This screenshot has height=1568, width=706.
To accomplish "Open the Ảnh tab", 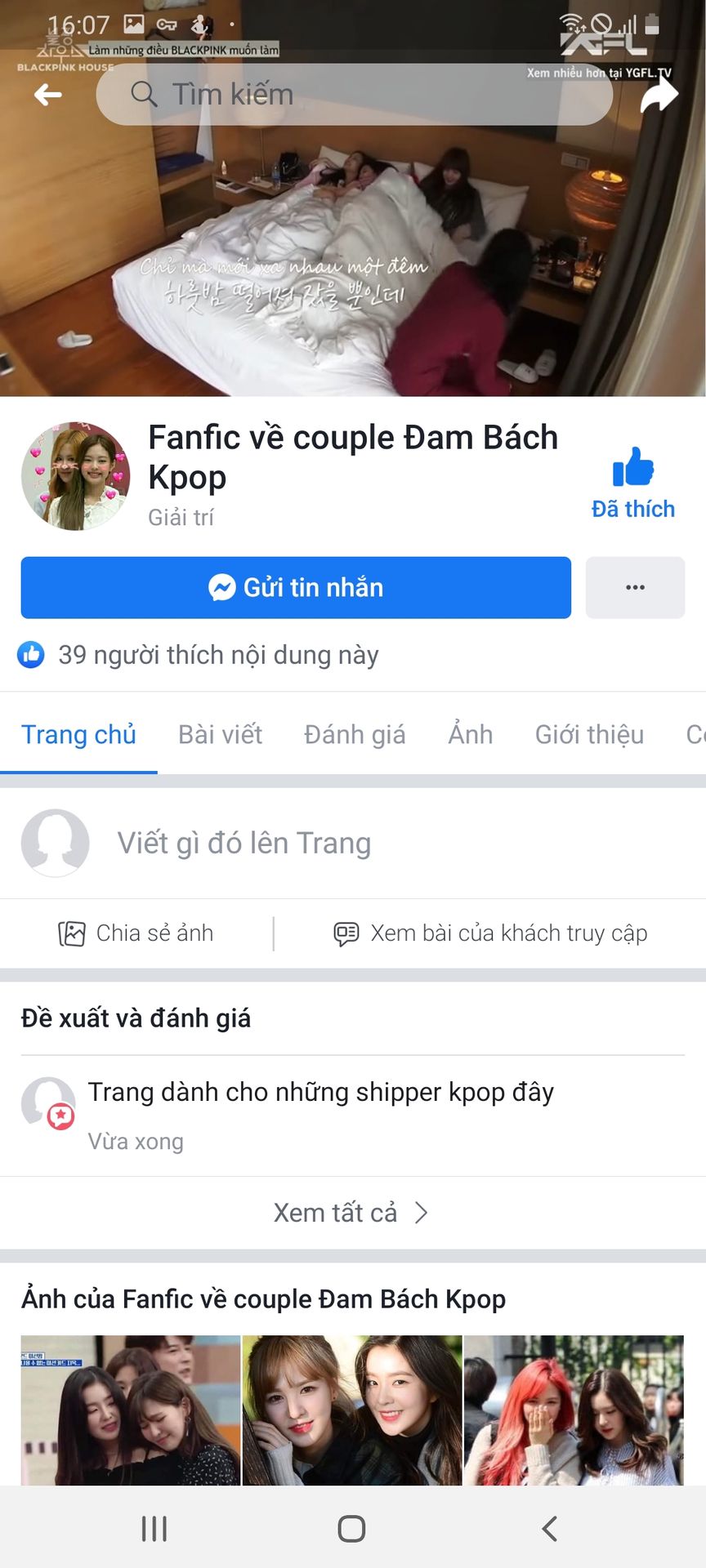I will pos(470,734).
